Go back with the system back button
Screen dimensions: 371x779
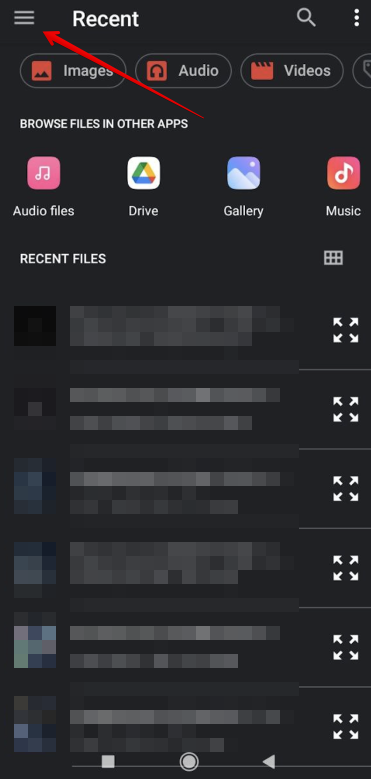(x=269, y=761)
